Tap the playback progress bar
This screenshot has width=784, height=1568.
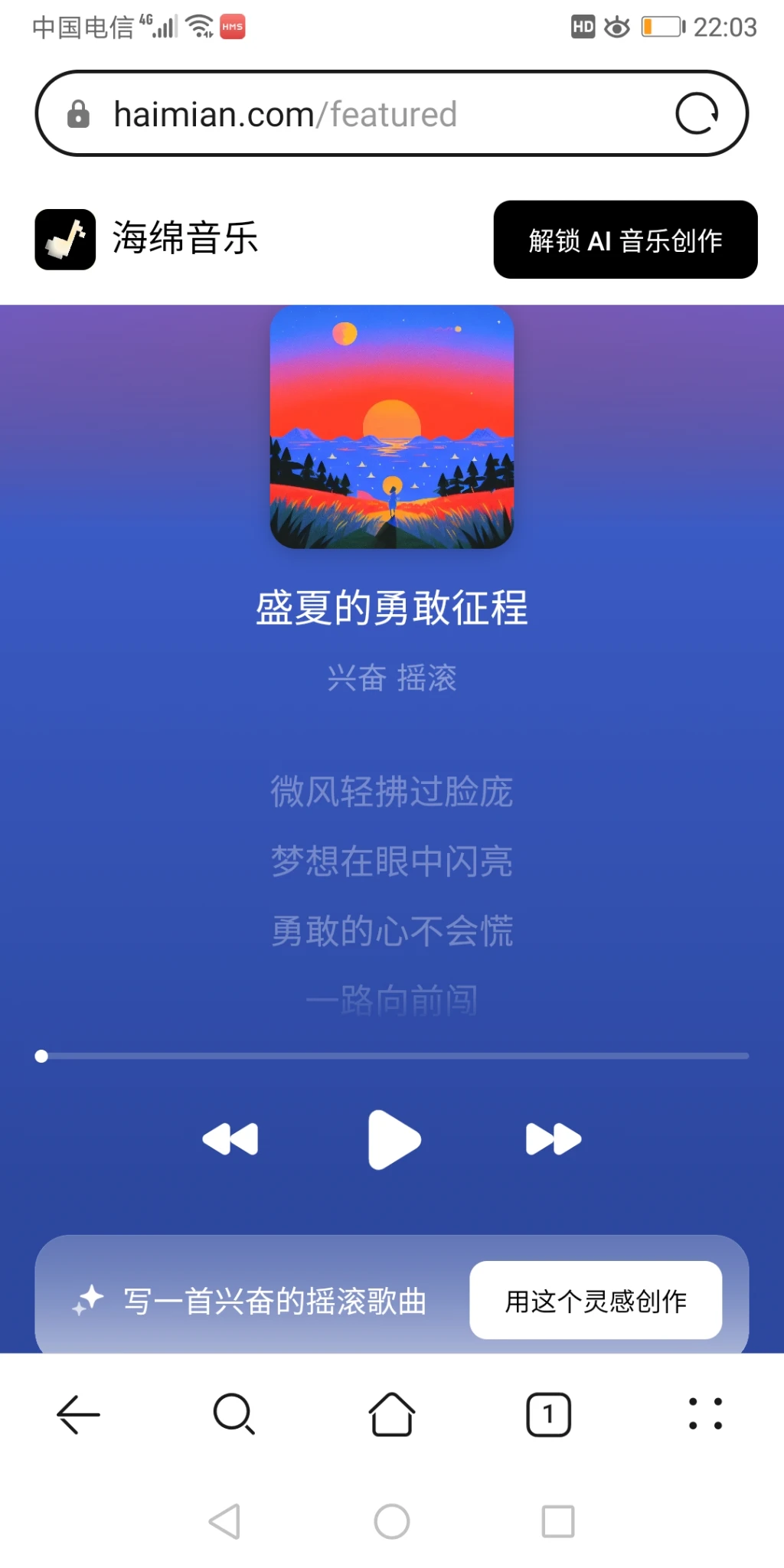(392, 1056)
